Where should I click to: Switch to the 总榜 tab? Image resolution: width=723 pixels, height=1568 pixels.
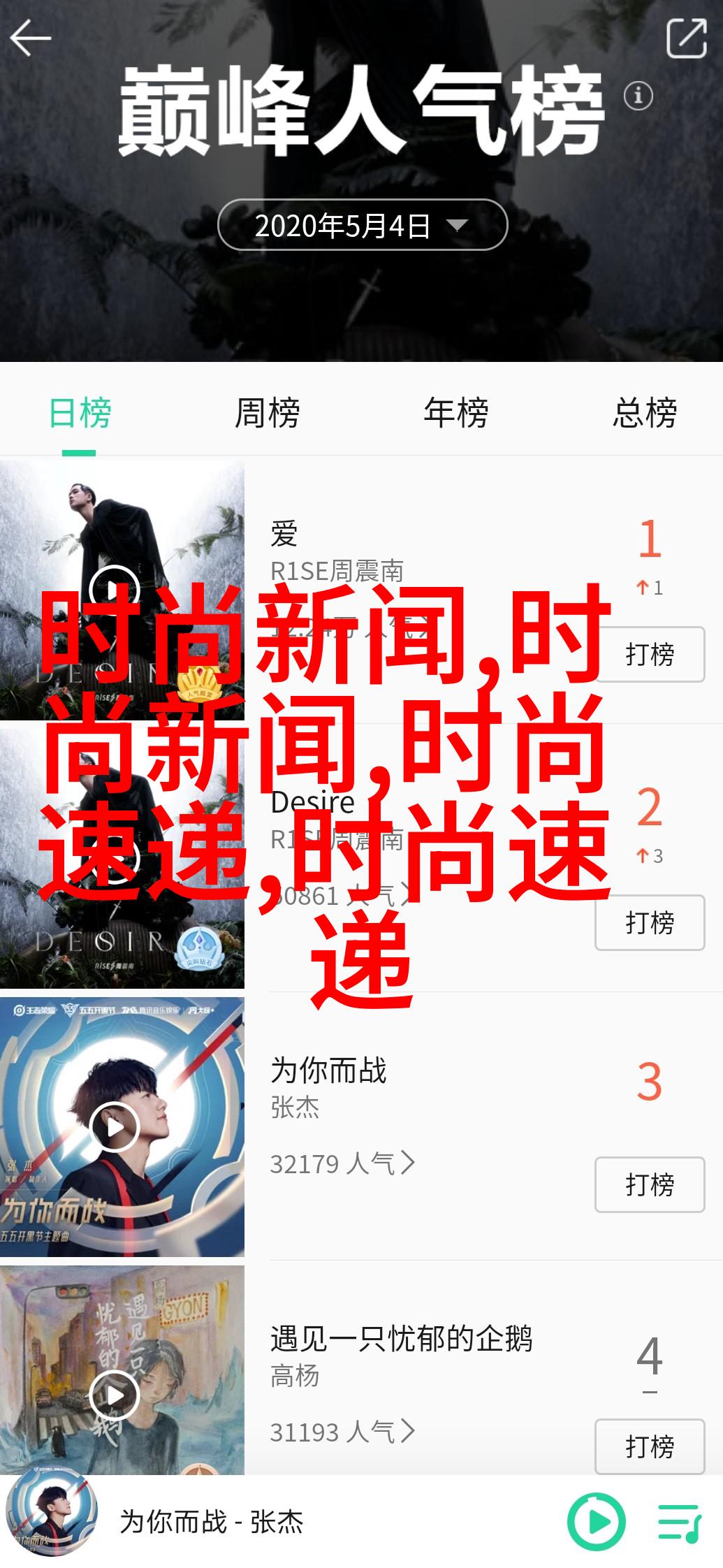coord(644,412)
